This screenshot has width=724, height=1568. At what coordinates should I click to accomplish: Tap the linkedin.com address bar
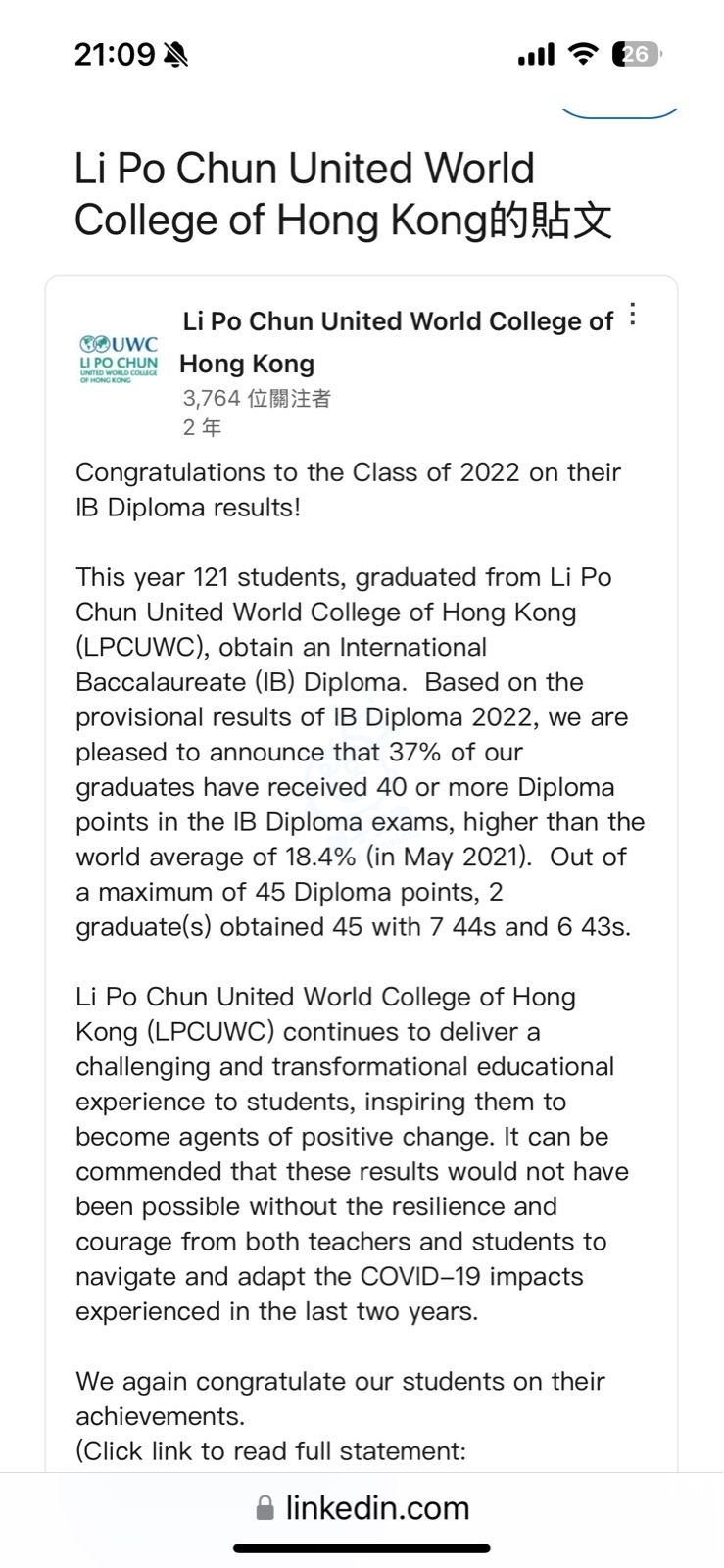[362, 1507]
